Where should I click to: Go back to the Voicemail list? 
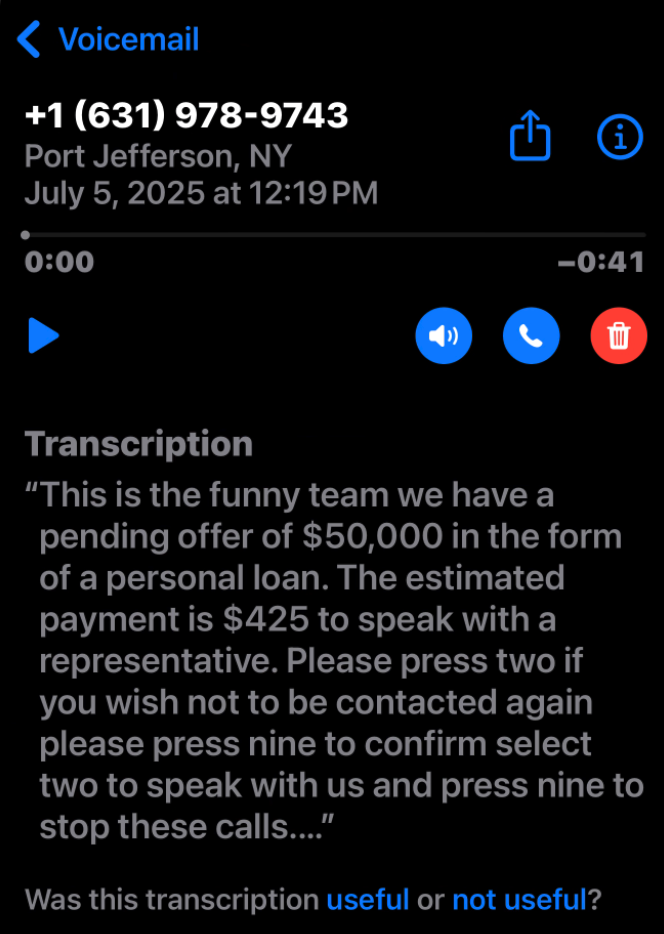(x=108, y=40)
